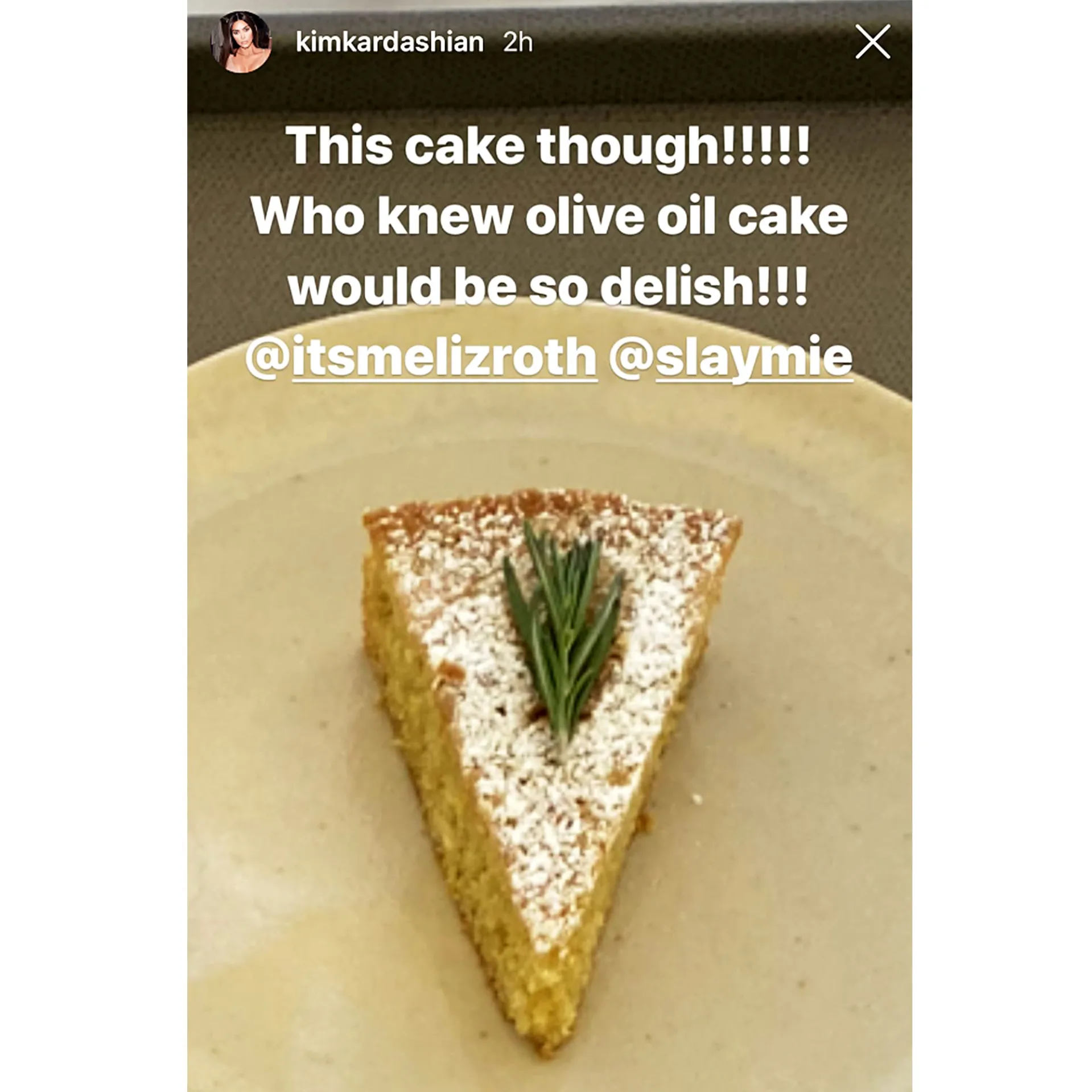
Task: Open the kimkardashian profile picture
Action: (241, 43)
